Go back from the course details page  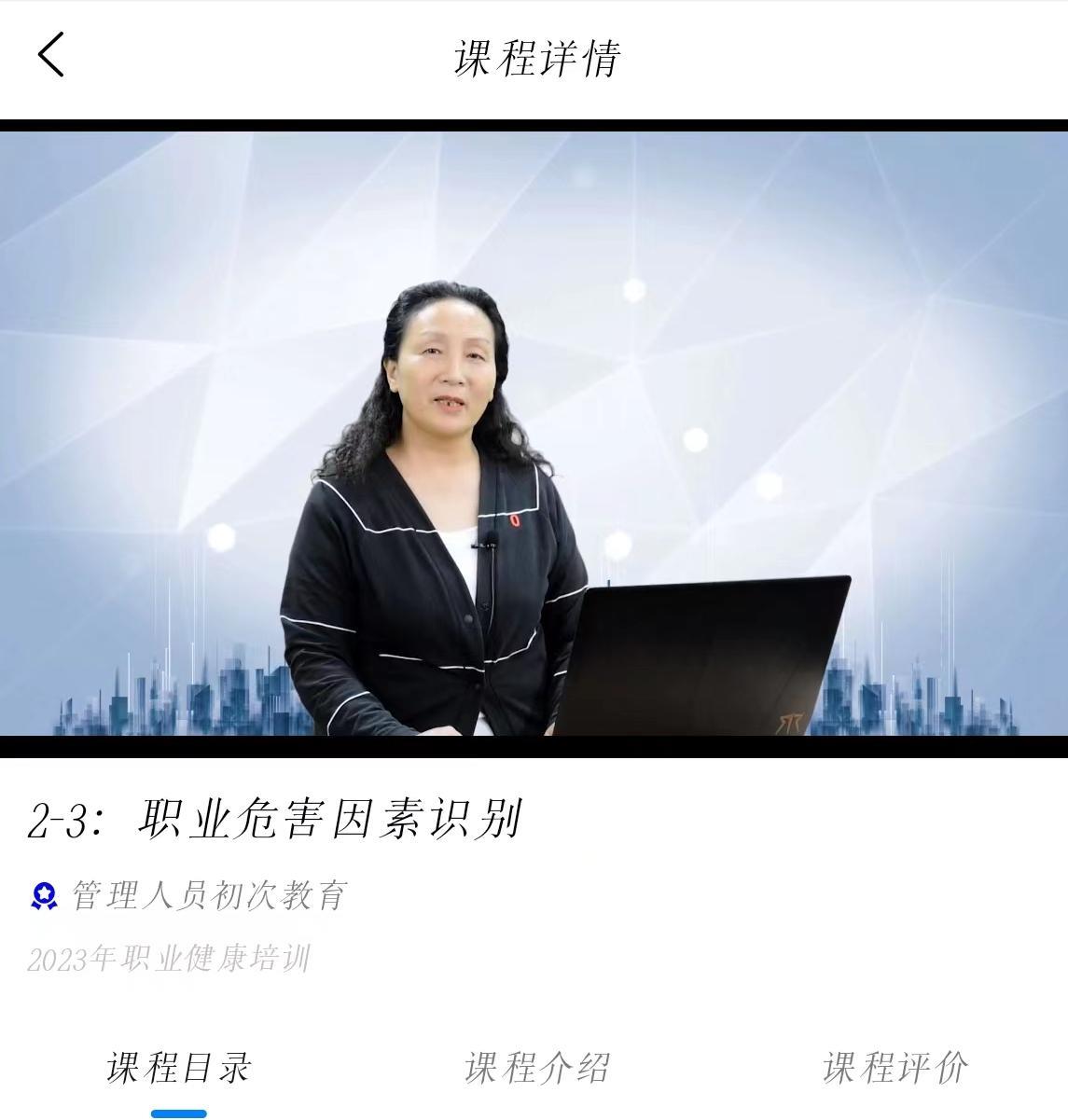(51, 54)
